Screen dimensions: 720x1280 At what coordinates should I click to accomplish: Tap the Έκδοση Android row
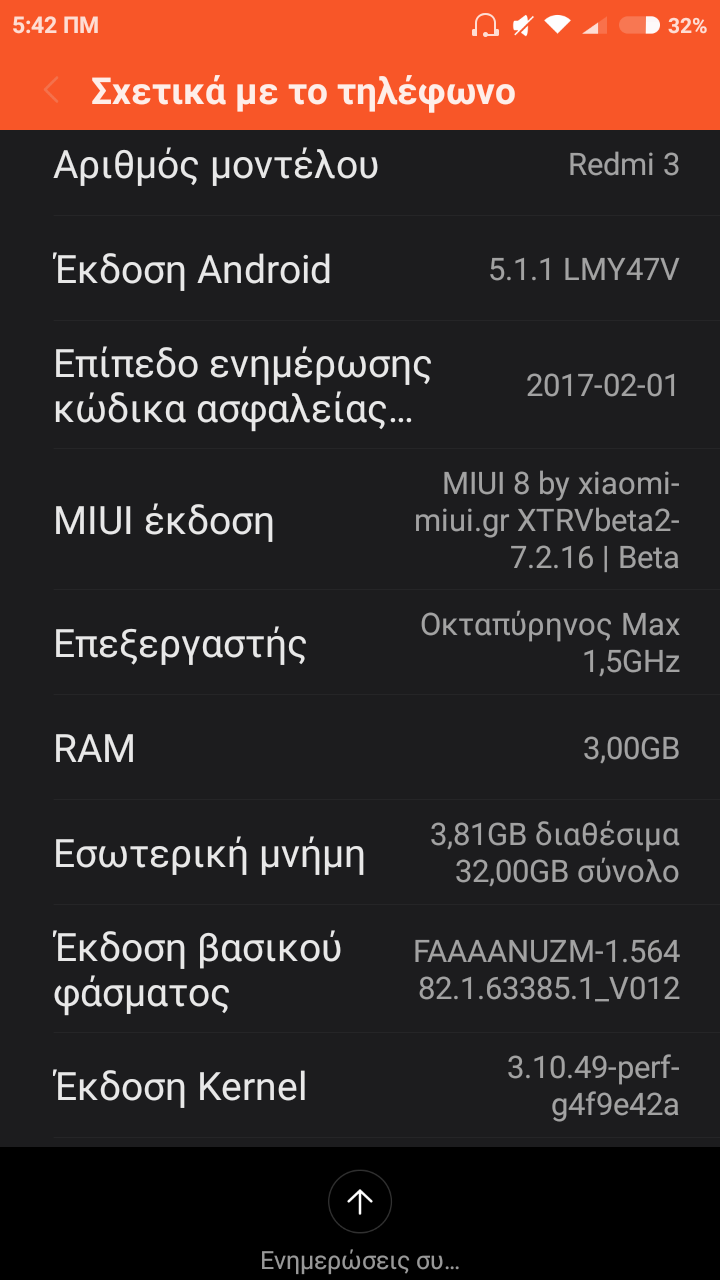pyautogui.click(x=360, y=269)
